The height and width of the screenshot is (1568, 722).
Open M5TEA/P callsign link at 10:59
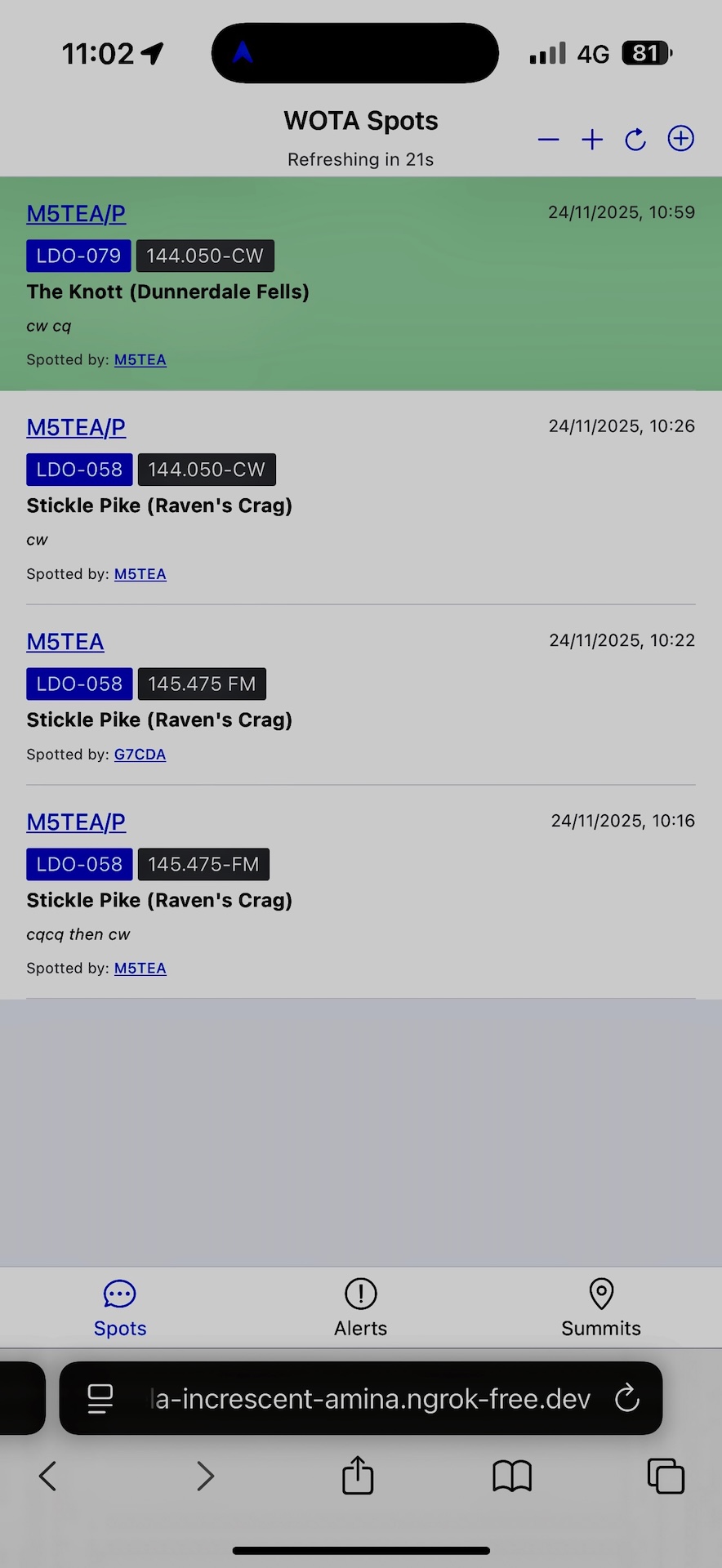pyautogui.click(x=76, y=214)
